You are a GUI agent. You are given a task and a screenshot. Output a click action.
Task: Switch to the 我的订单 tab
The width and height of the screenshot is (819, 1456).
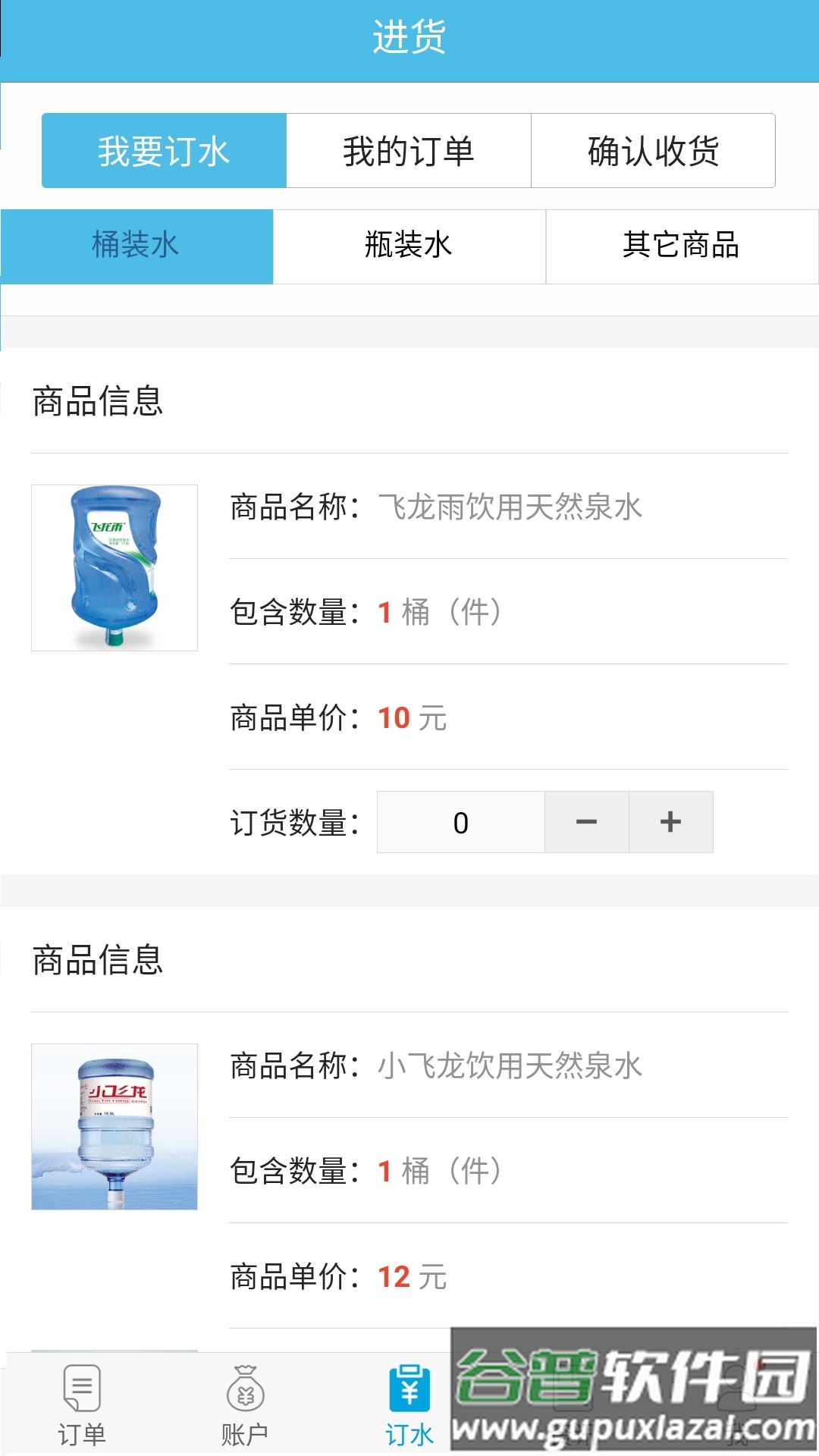pos(409,150)
